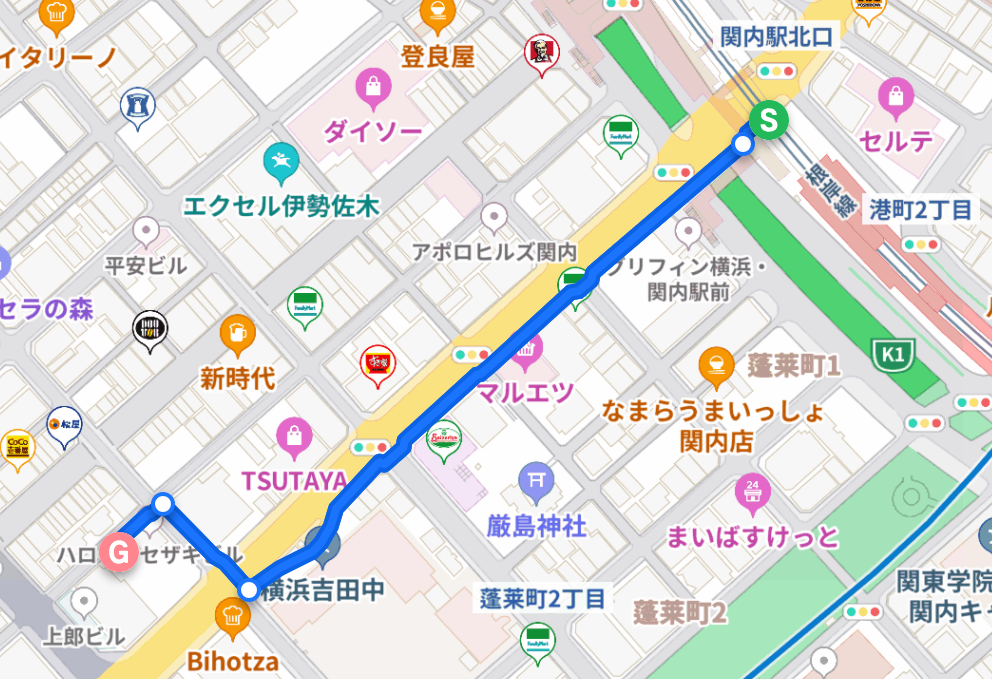Open the TSUTAYA store pin
Viewport: 992px width, 679px height.
294,436
